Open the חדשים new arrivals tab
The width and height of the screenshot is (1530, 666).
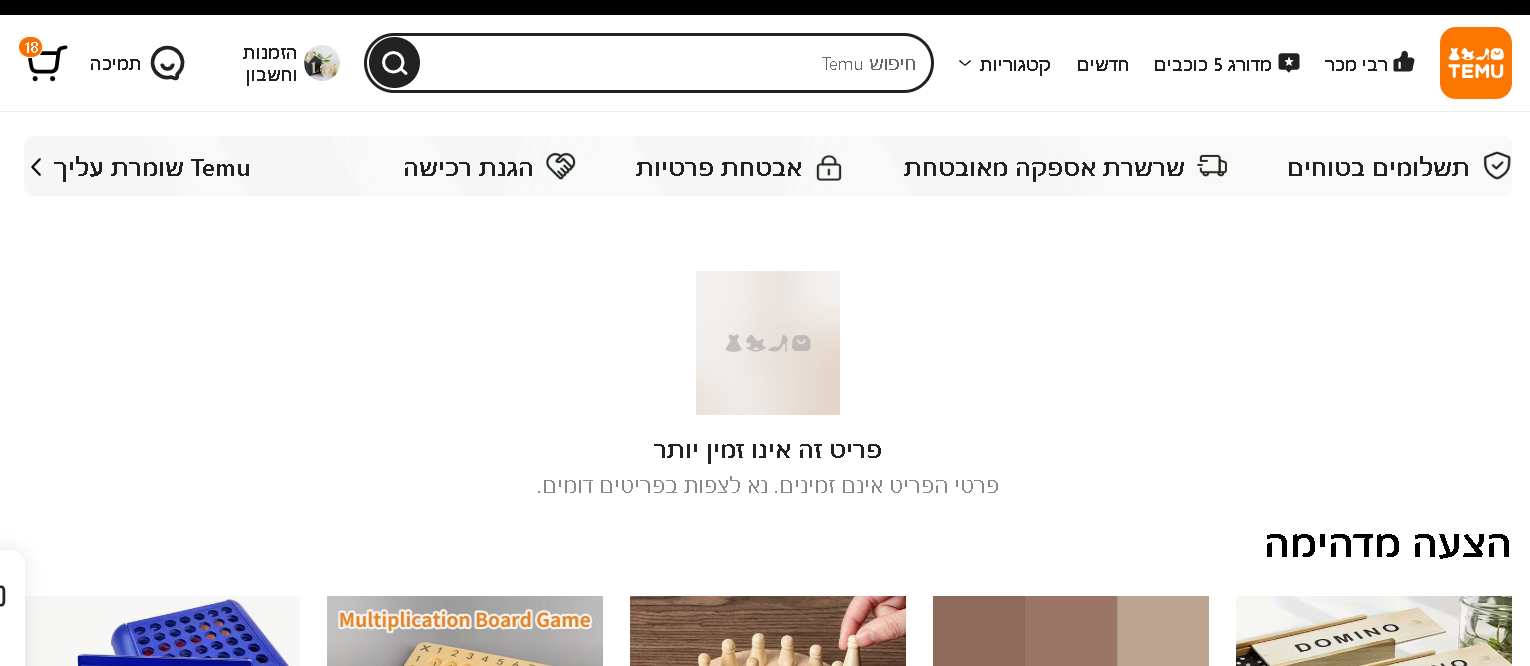coord(1102,64)
